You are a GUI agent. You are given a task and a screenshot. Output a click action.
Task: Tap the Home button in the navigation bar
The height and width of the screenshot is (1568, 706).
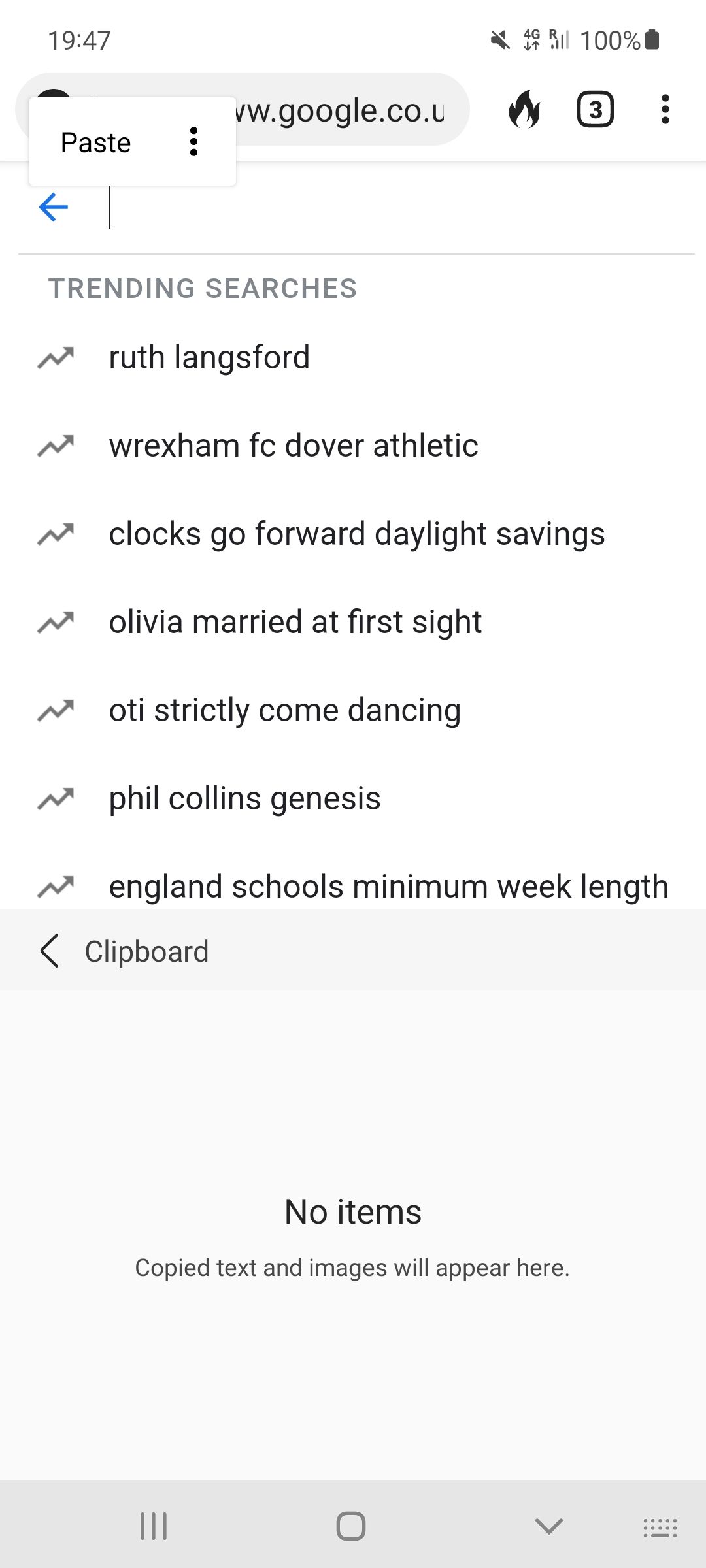(351, 1526)
